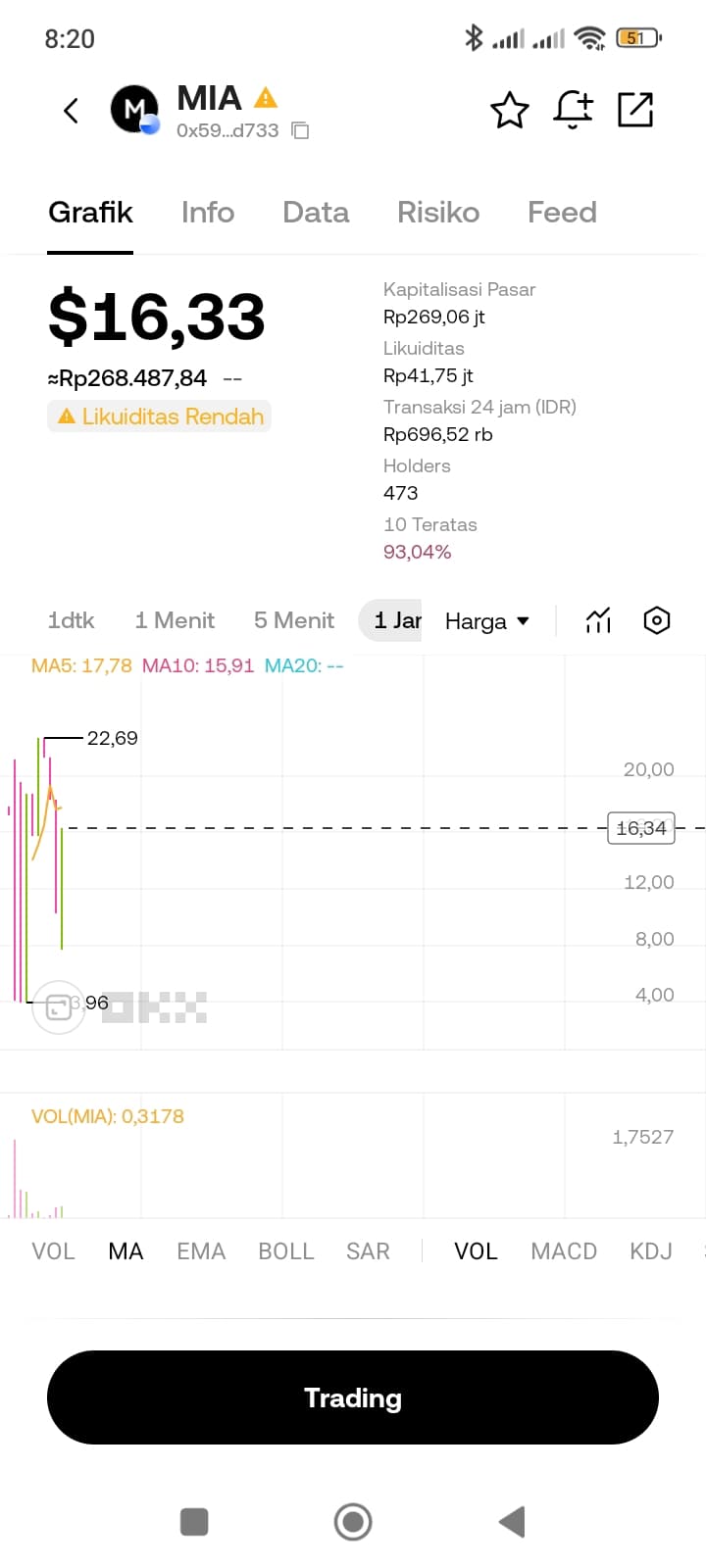Share MIA token page

point(635,110)
